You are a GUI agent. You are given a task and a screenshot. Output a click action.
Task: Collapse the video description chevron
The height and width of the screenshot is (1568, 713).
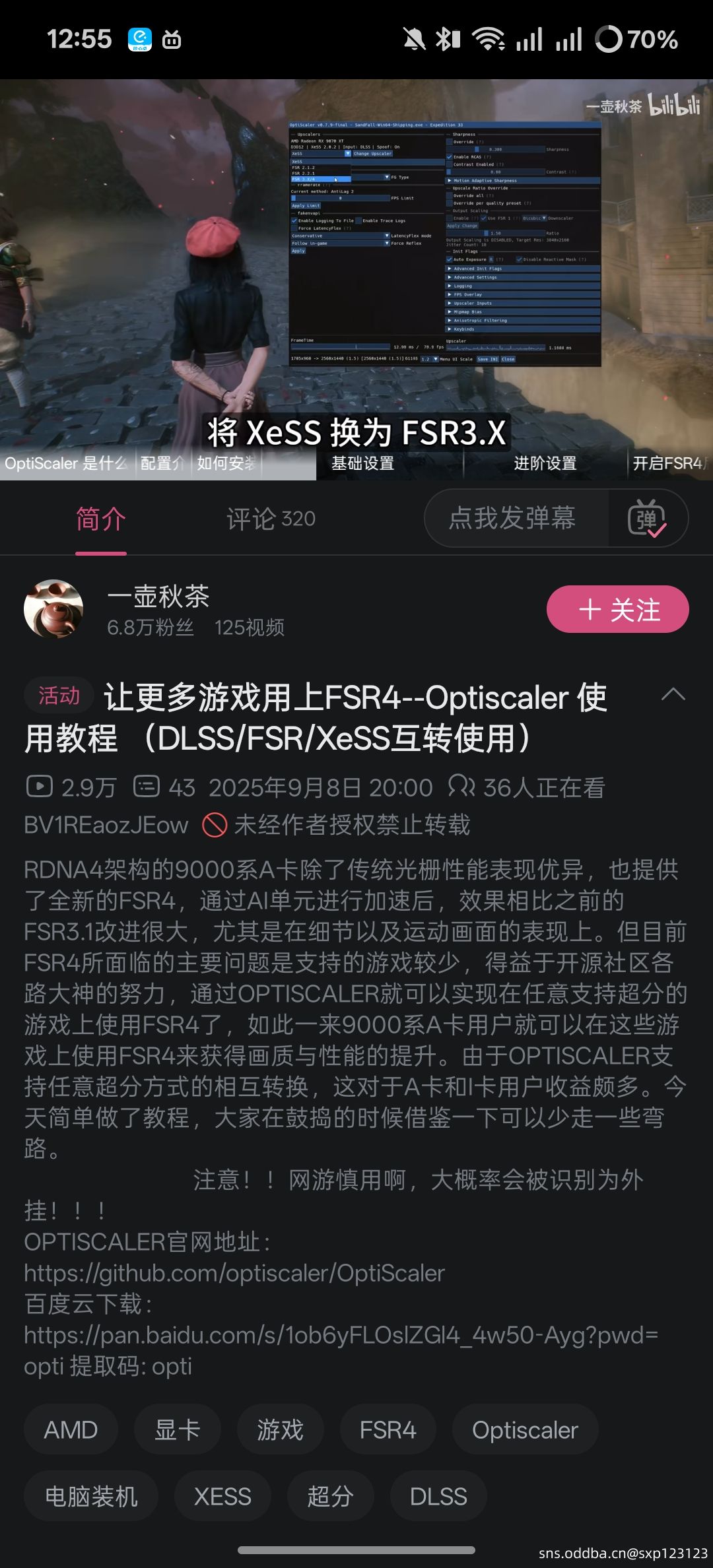tap(673, 694)
